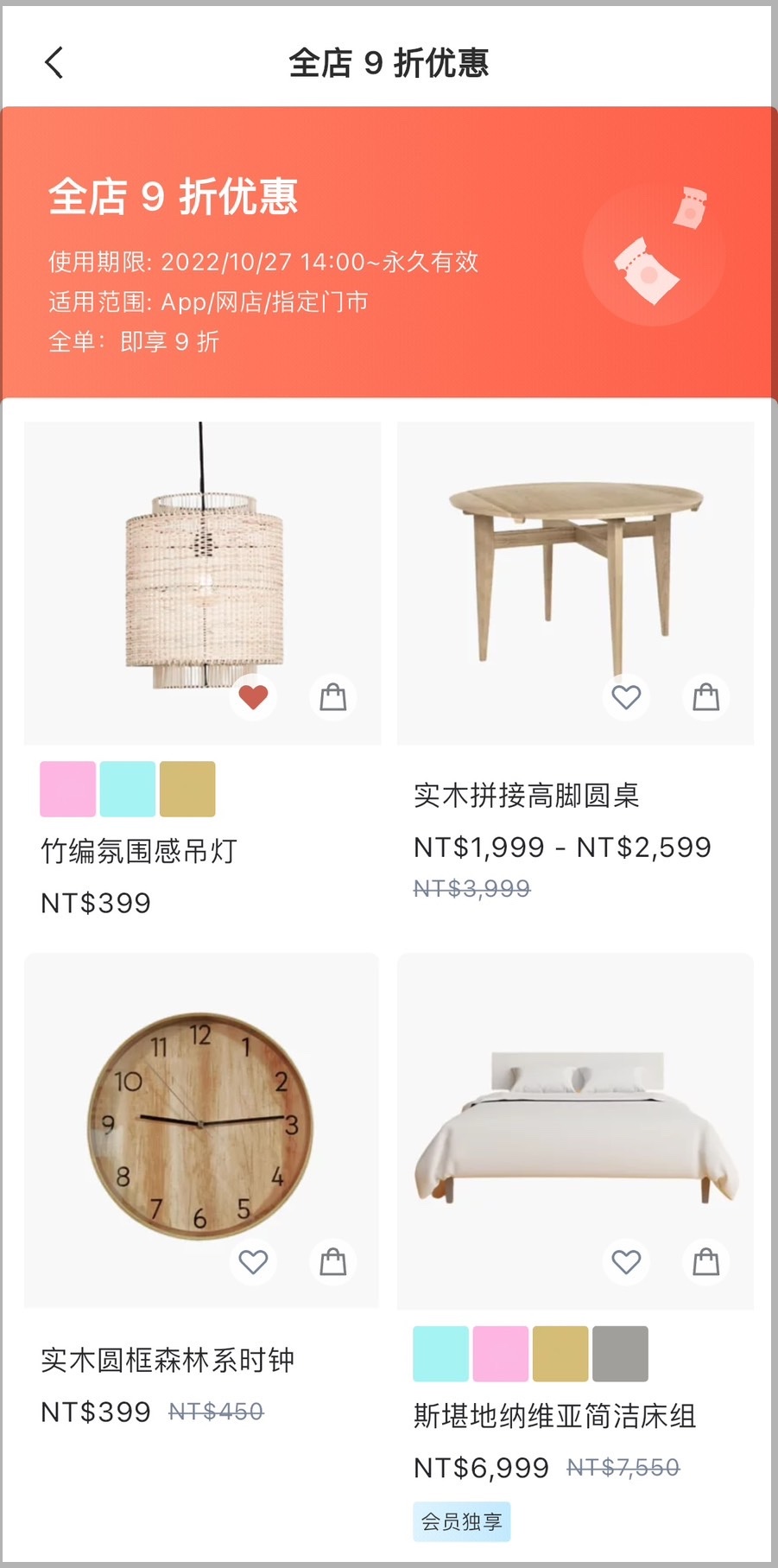This screenshot has width=778, height=1568.
Task: Open the 竹编氛围感吊灯 product image
Action: 202,583
